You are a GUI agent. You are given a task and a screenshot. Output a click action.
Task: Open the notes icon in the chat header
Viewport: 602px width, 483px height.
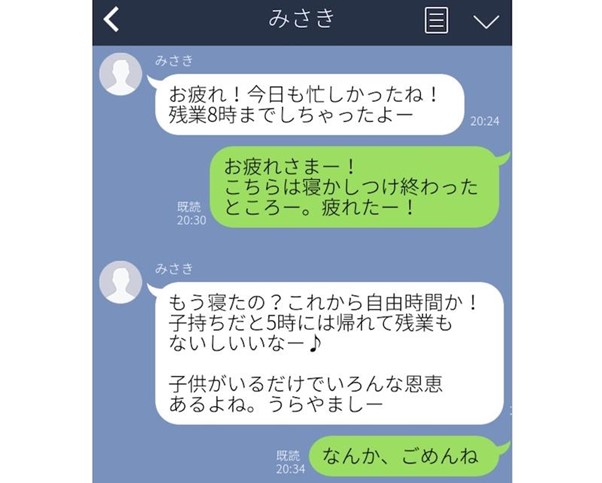pos(436,21)
